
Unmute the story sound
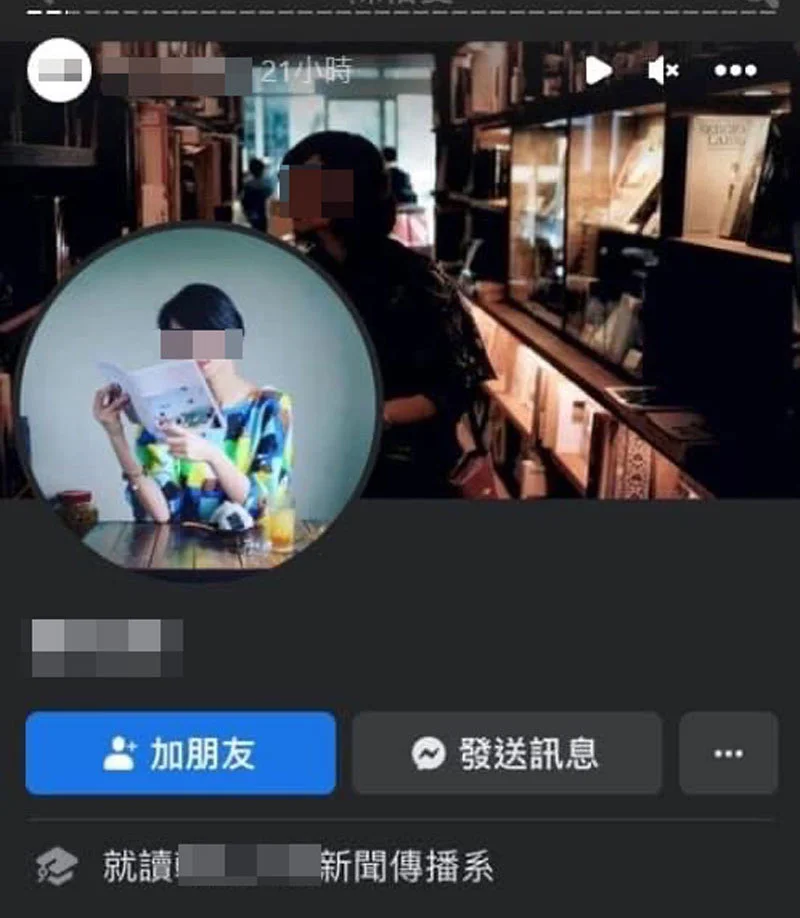tap(662, 70)
